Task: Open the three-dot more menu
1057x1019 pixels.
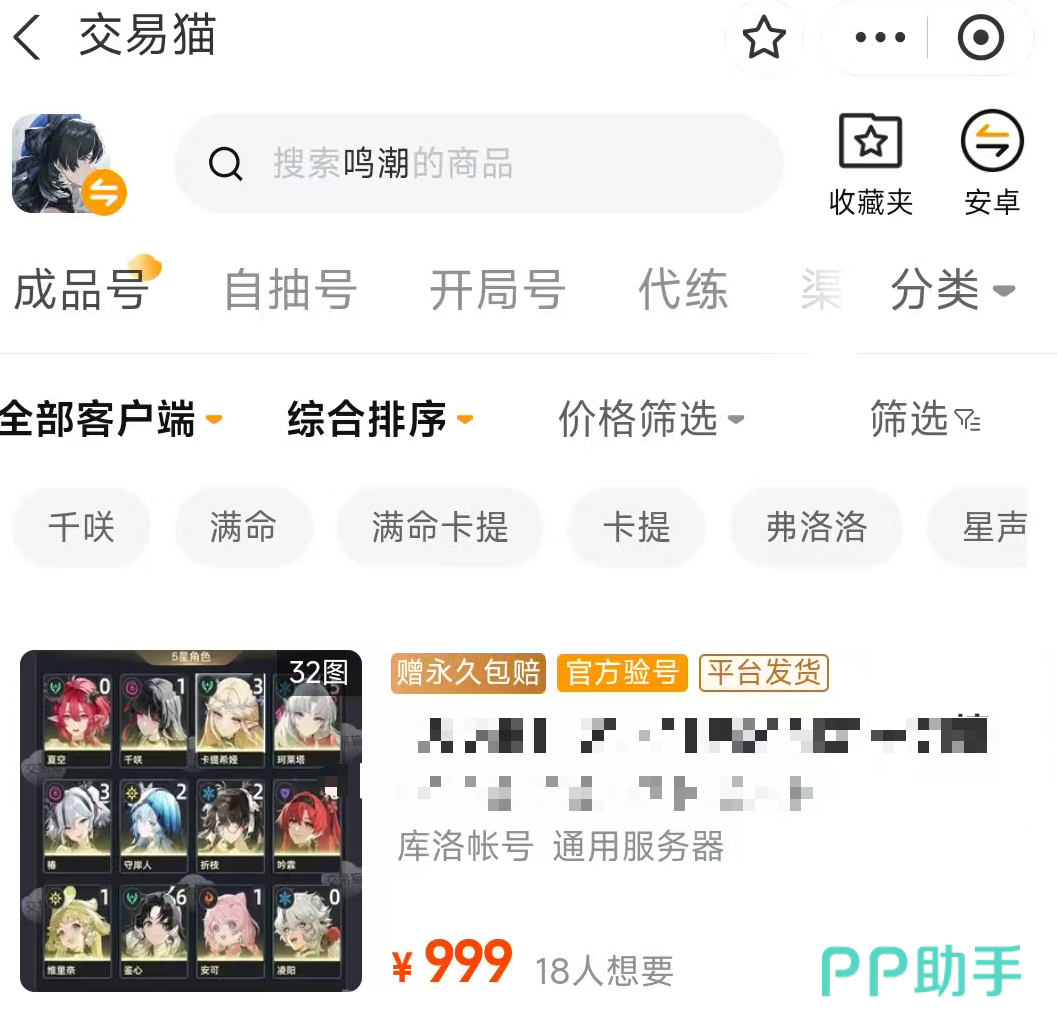Action: [880, 39]
